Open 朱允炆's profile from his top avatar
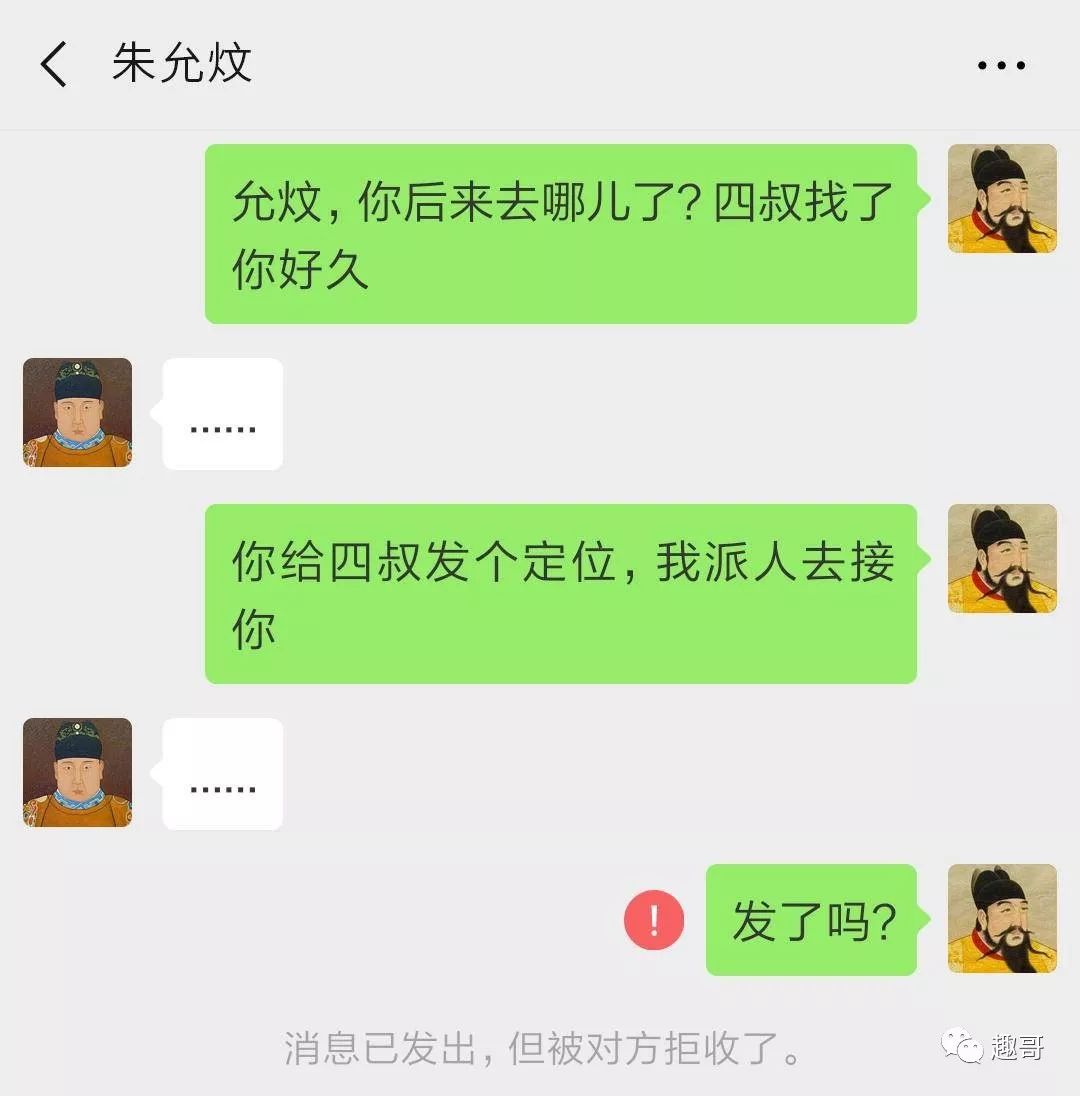The height and width of the screenshot is (1096, 1080). (x=77, y=413)
